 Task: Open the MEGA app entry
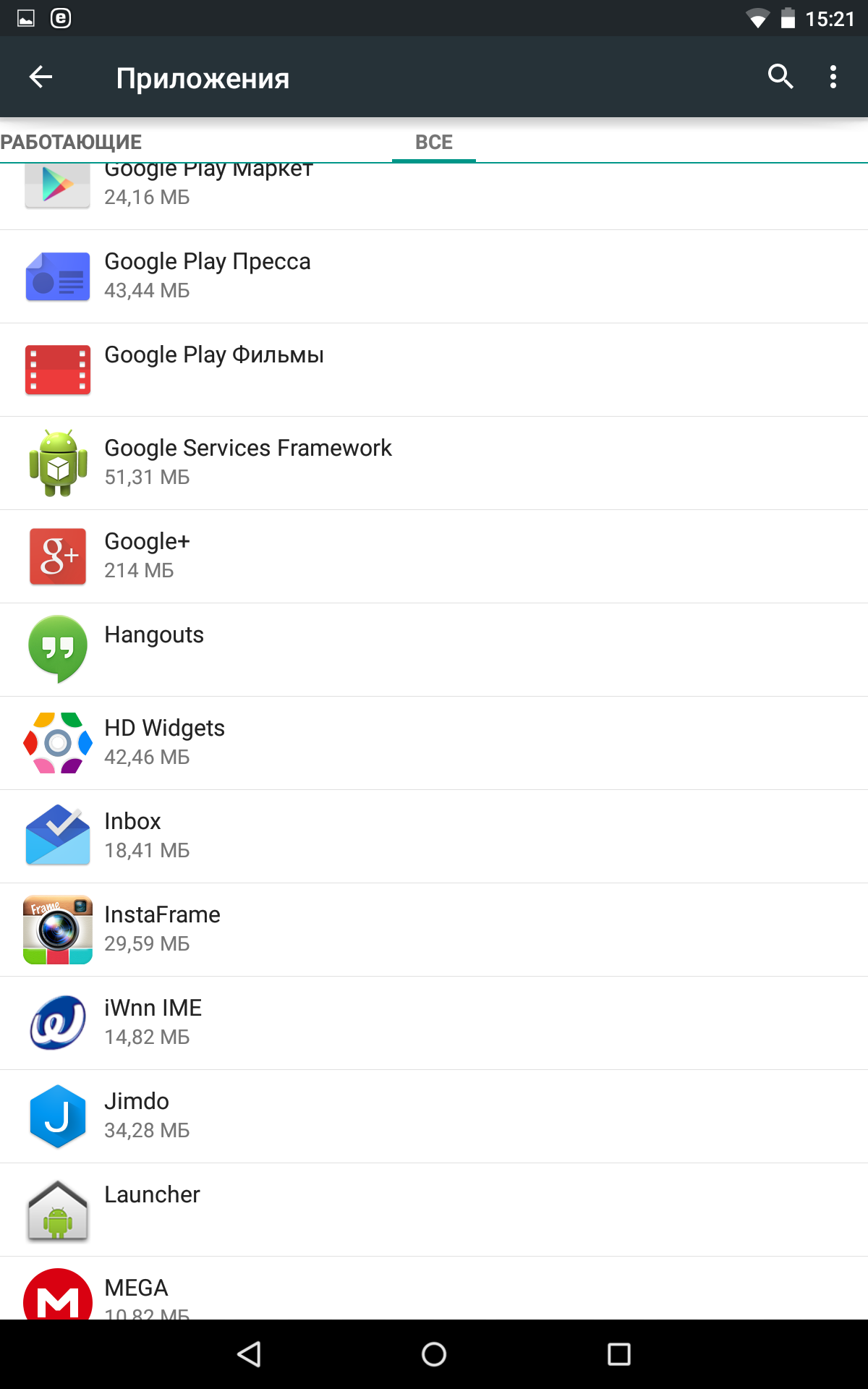click(x=434, y=1291)
